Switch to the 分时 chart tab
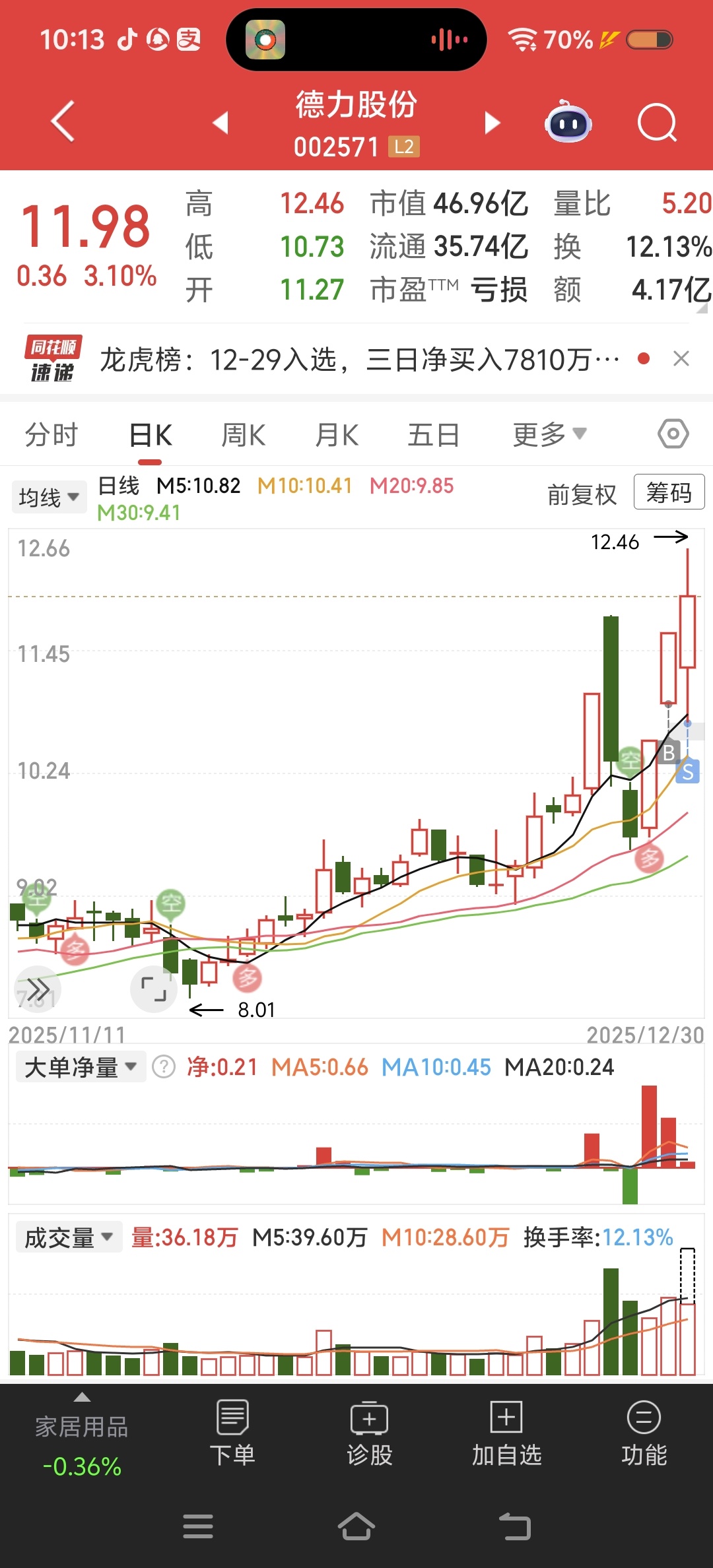 pos(51,435)
